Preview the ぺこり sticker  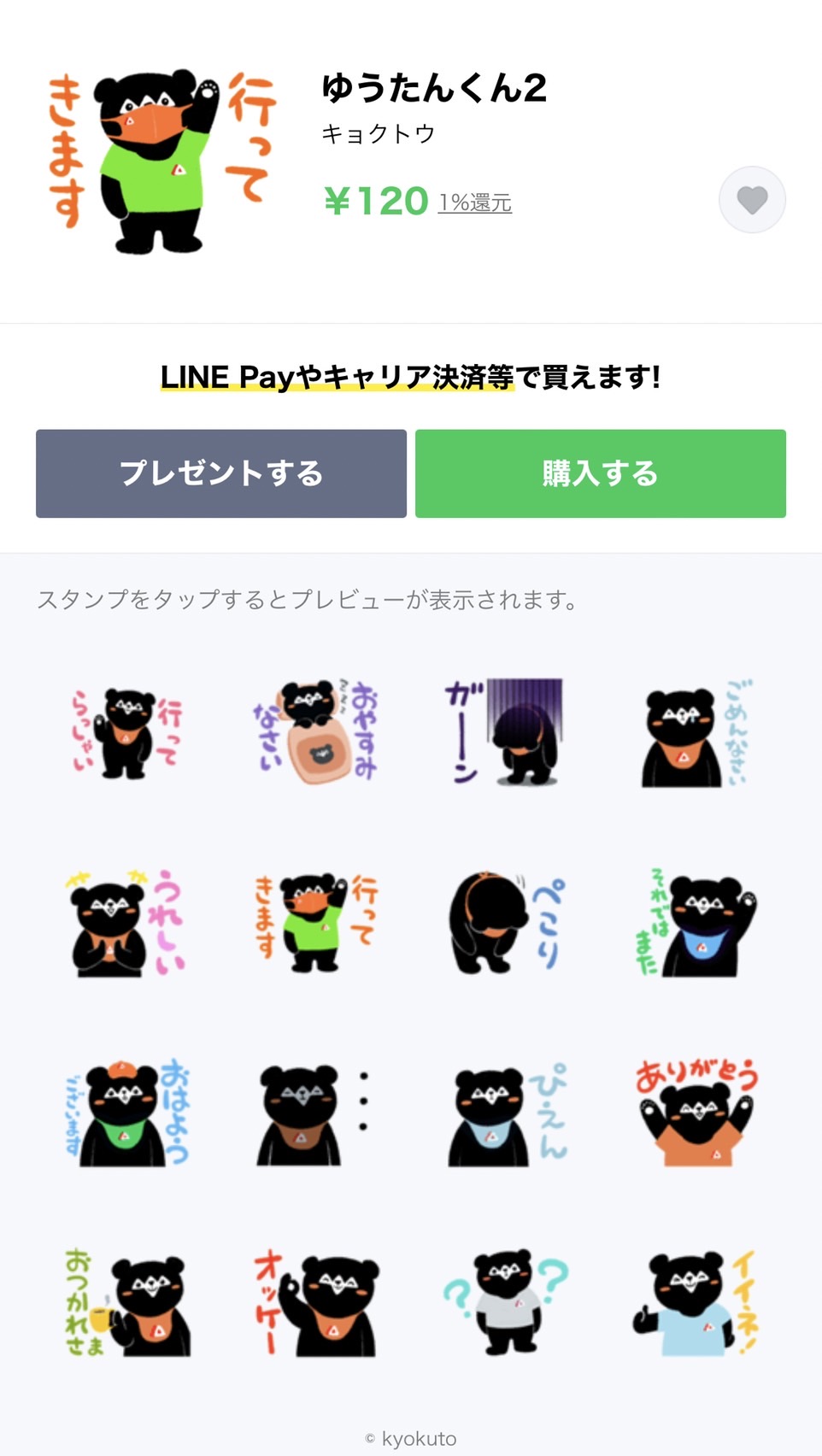[506, 924]
